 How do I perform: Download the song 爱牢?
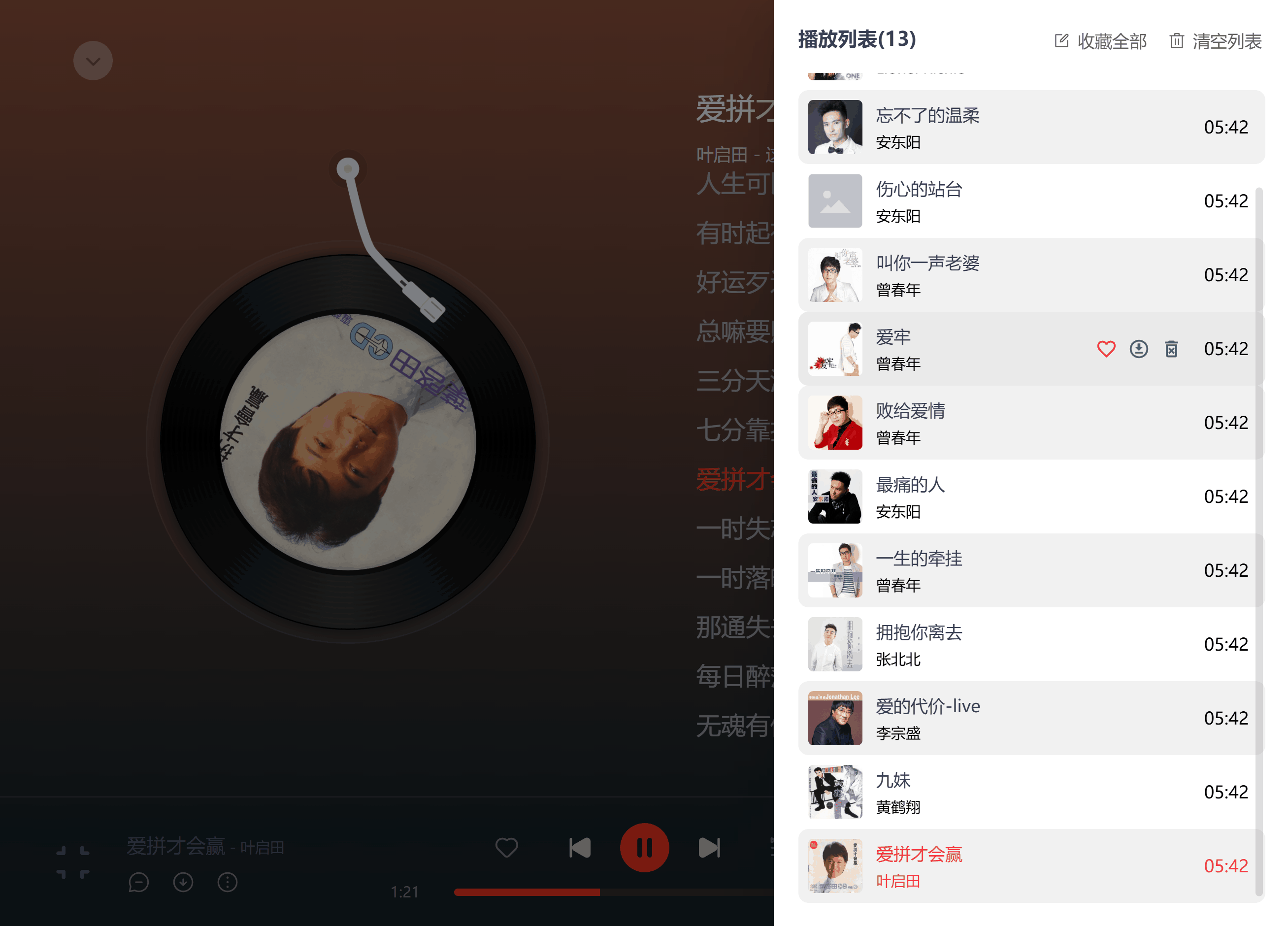[x=1138, y=349]
